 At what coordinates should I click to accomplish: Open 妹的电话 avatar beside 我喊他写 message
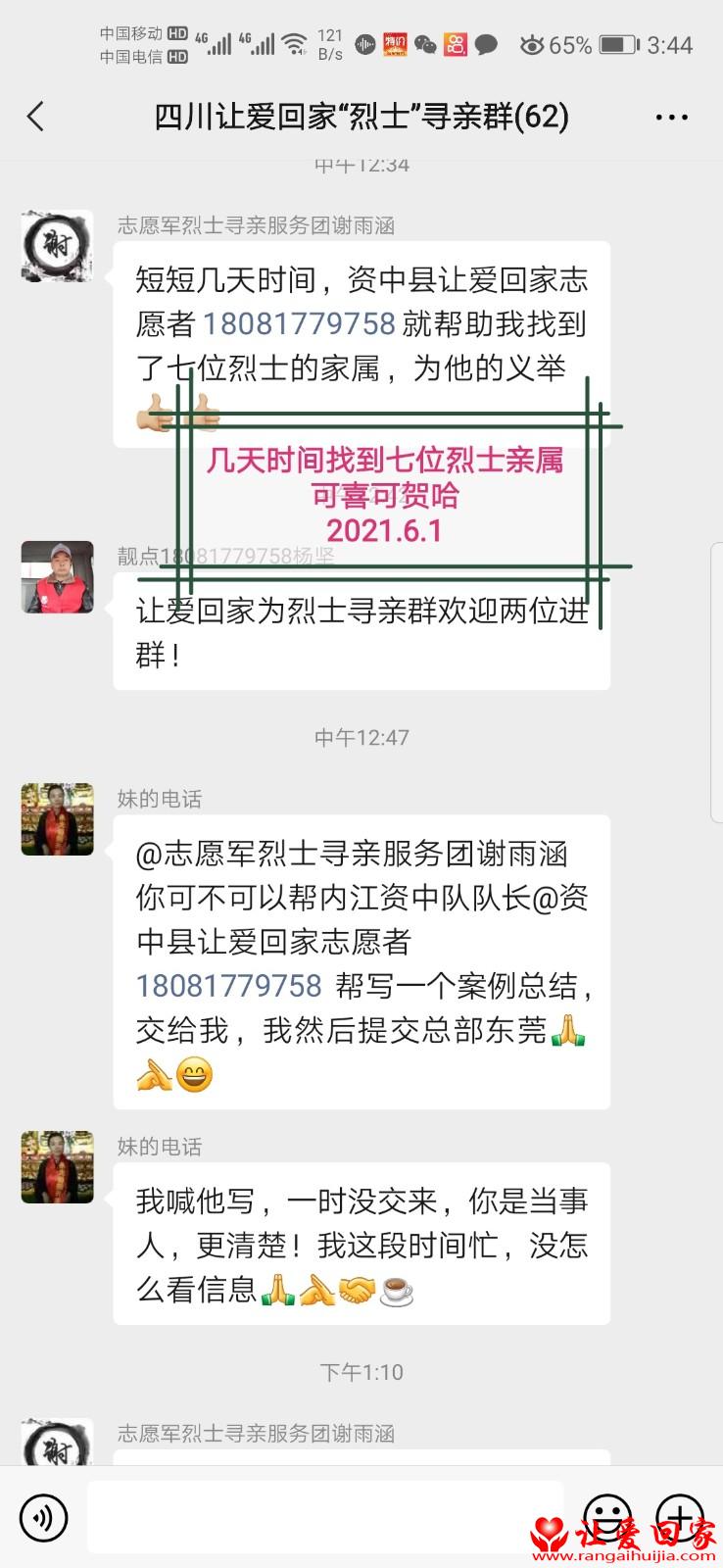pos(58,1167)
